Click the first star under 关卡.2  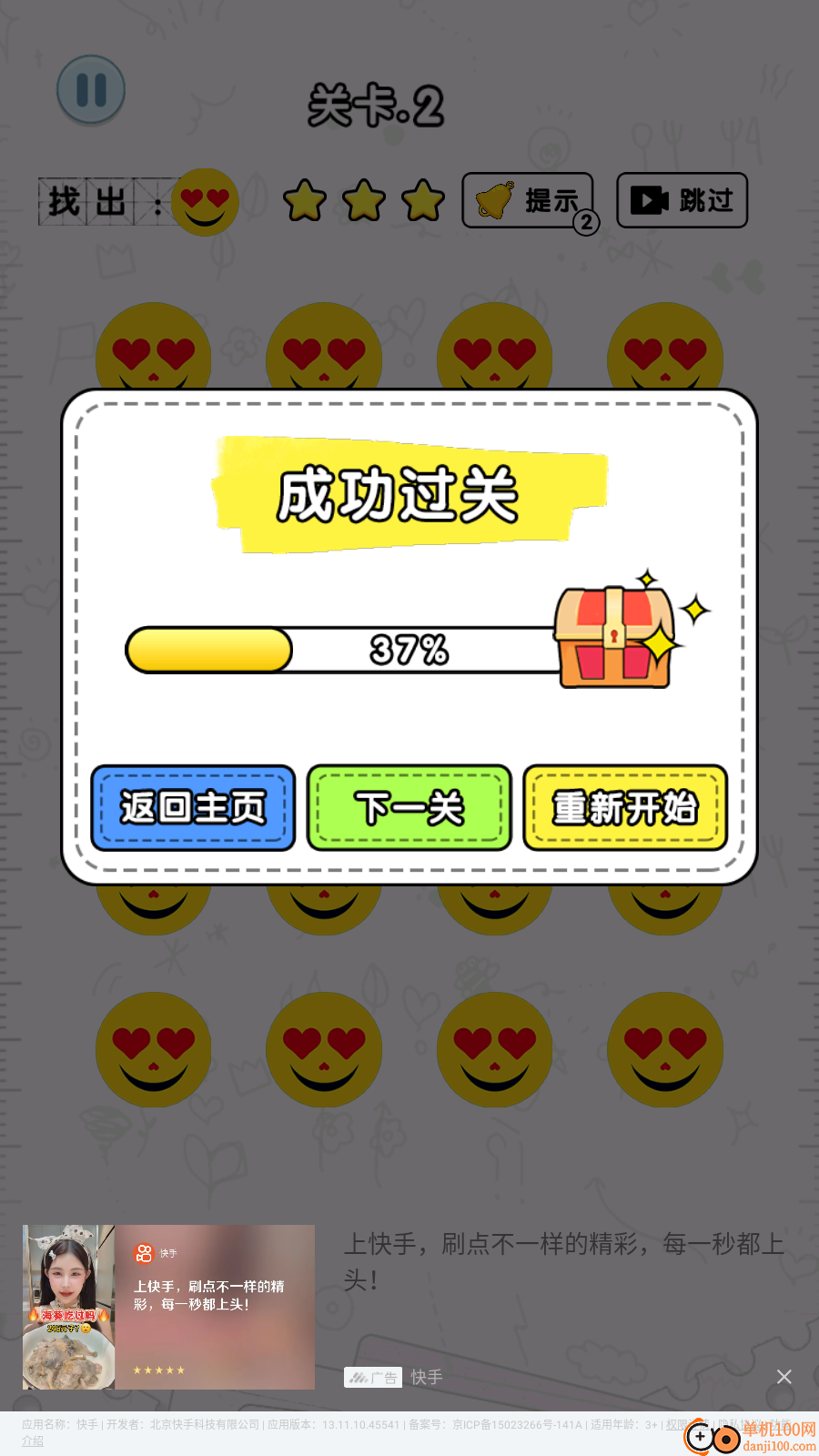click(305, 202)
